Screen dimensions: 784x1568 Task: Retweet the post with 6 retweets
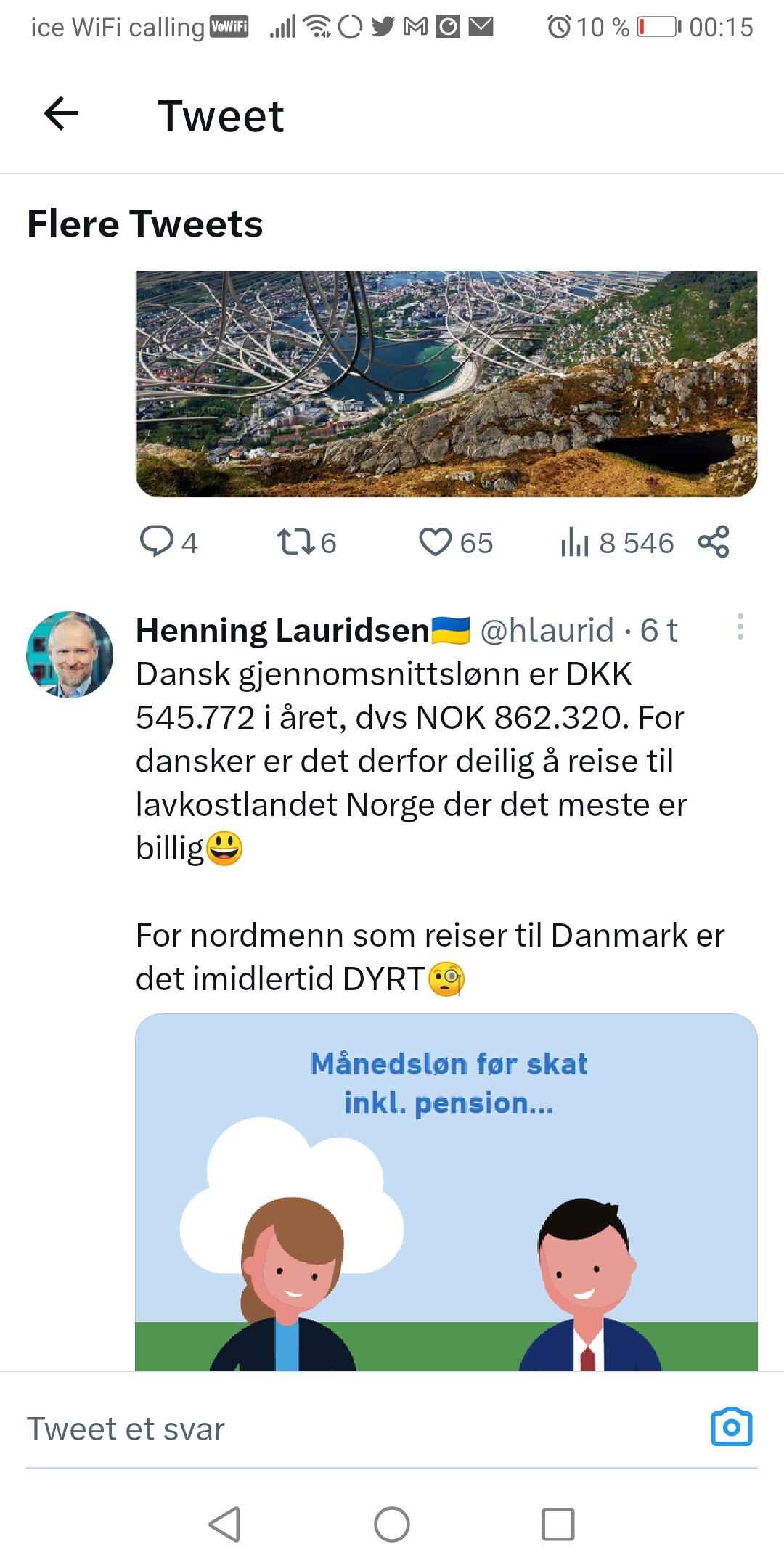tap(306, 542)
